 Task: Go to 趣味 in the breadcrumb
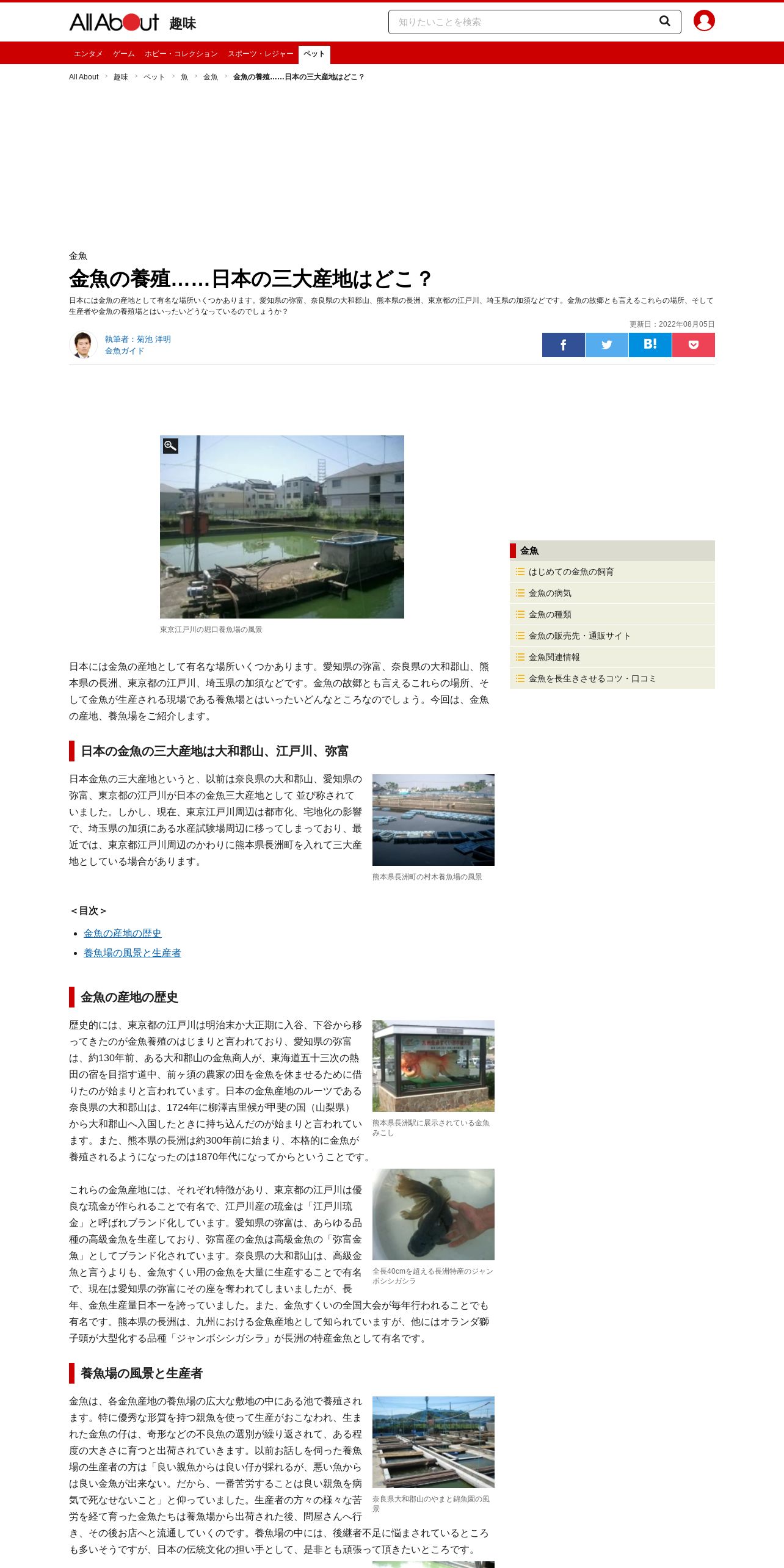coord(121,77)
